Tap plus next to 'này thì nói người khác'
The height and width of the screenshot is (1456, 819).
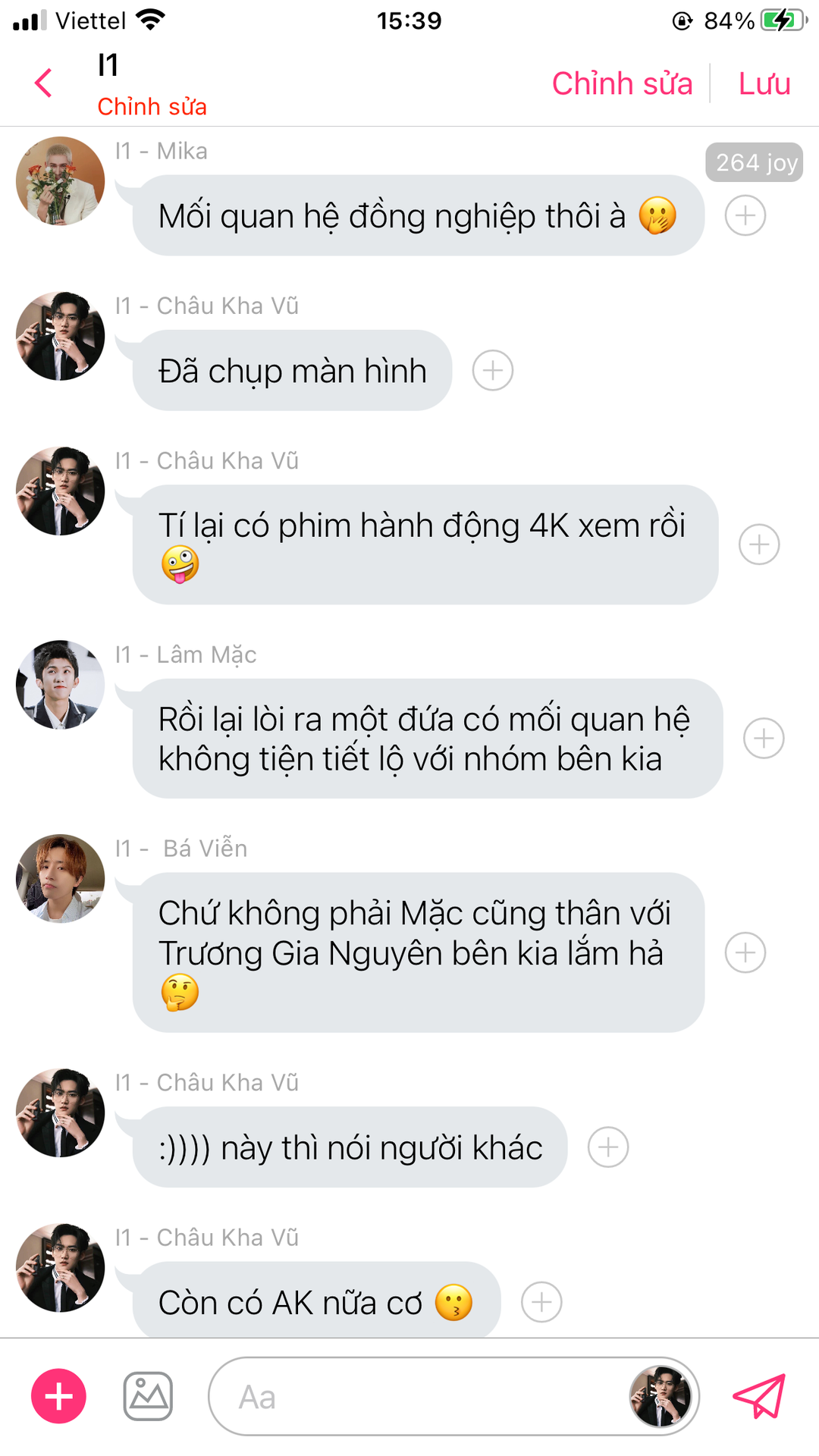607,1147
